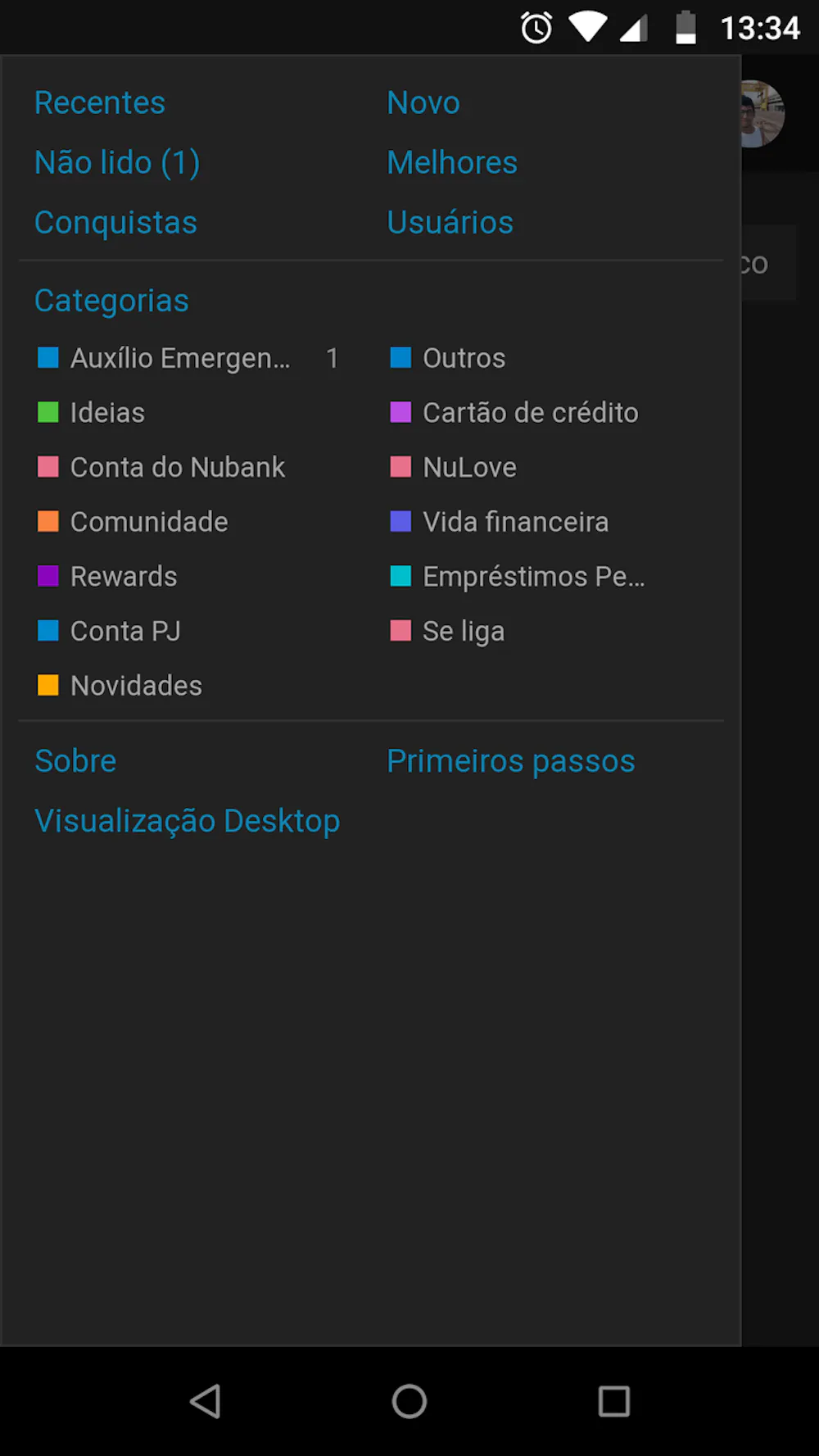Tap the Se liga category
The image size is (819, 1456).
(463, 631)
